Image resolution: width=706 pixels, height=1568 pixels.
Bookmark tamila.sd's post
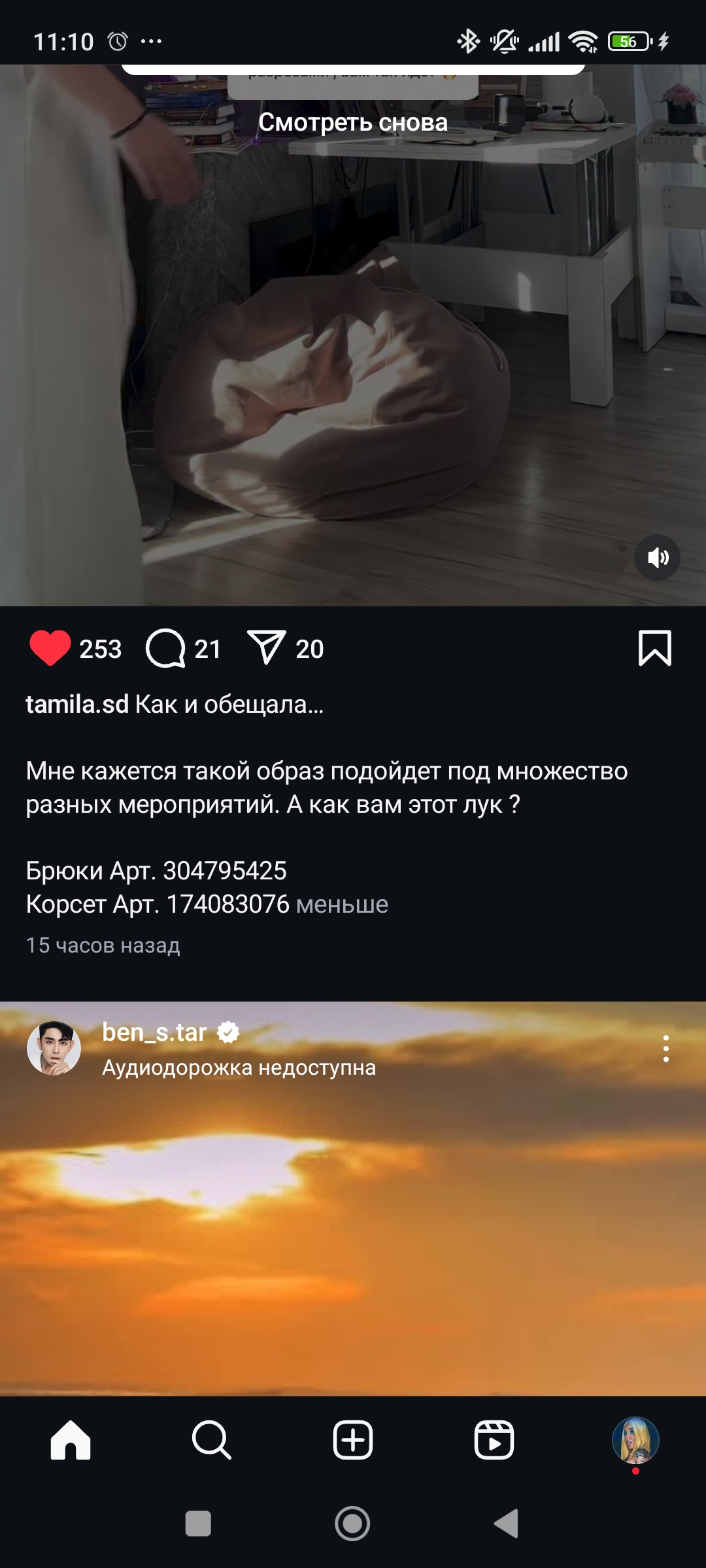(x=654, y=648)
